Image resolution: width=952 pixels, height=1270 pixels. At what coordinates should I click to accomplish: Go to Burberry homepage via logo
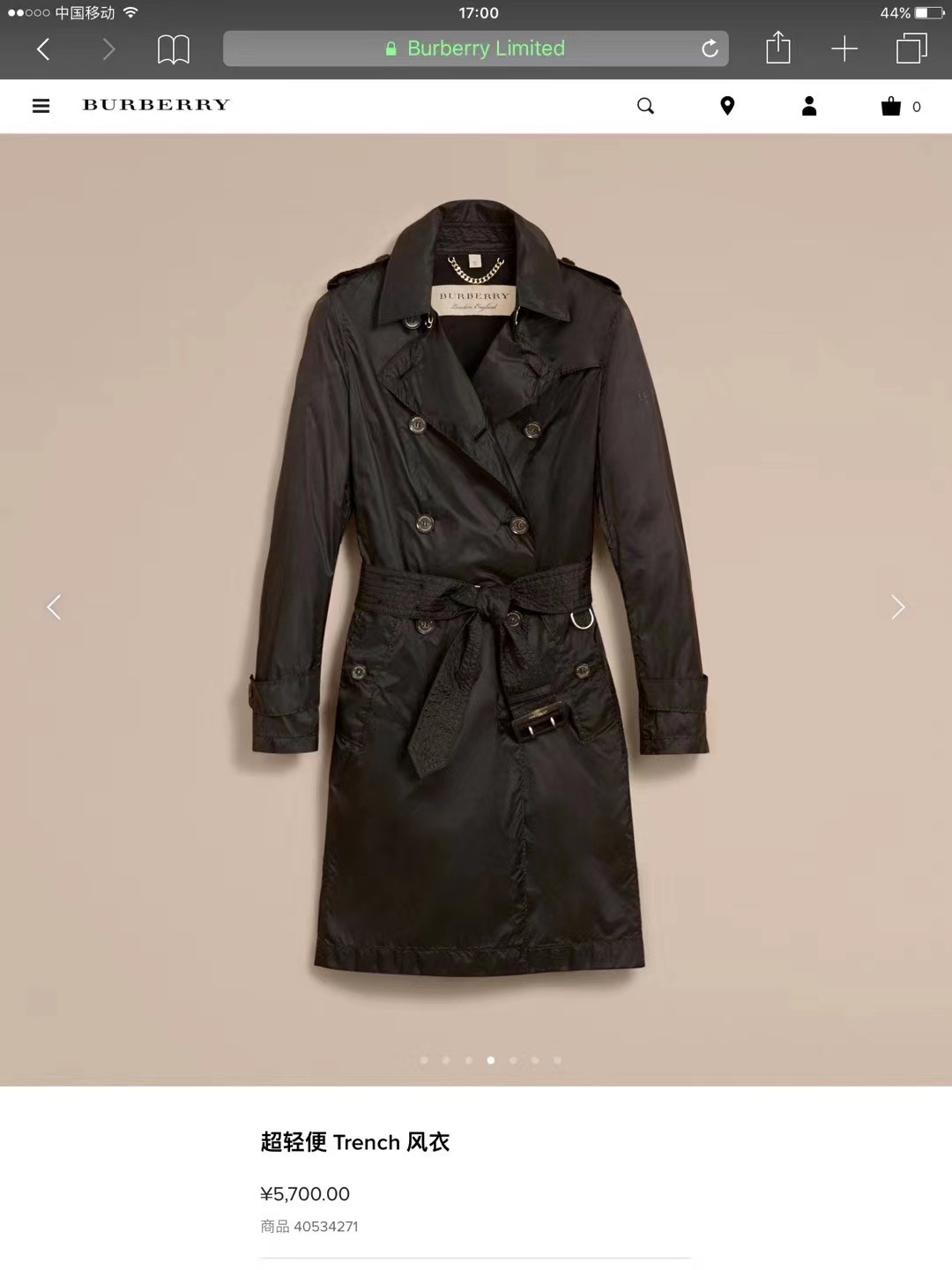click(156, 105)
